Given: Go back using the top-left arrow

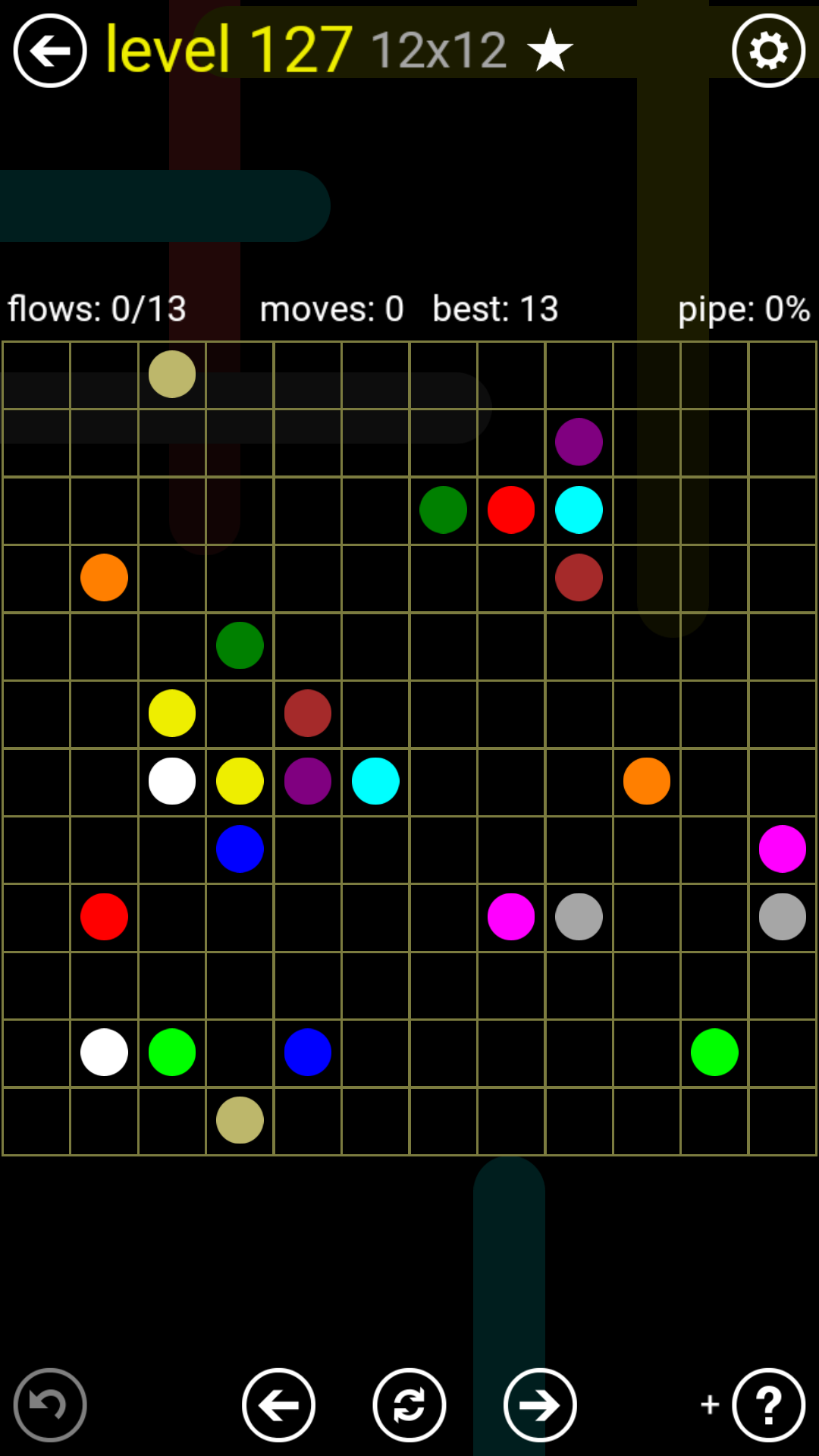Looking at the screenshot, I should tap(50, 51).
